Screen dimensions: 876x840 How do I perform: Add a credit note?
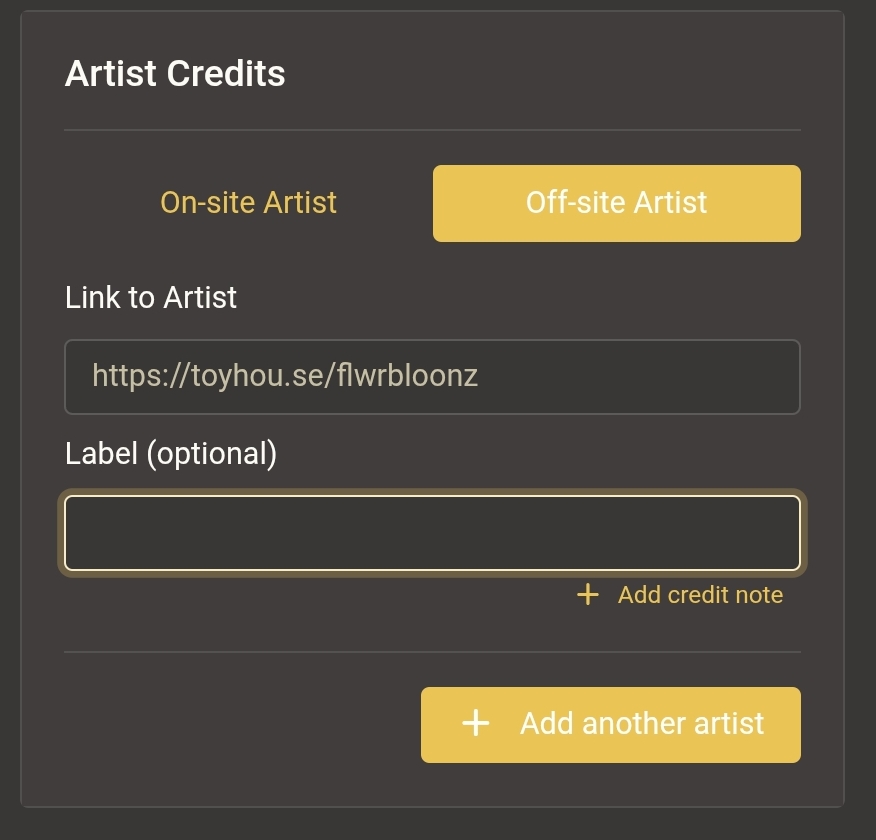pos(681,595)
